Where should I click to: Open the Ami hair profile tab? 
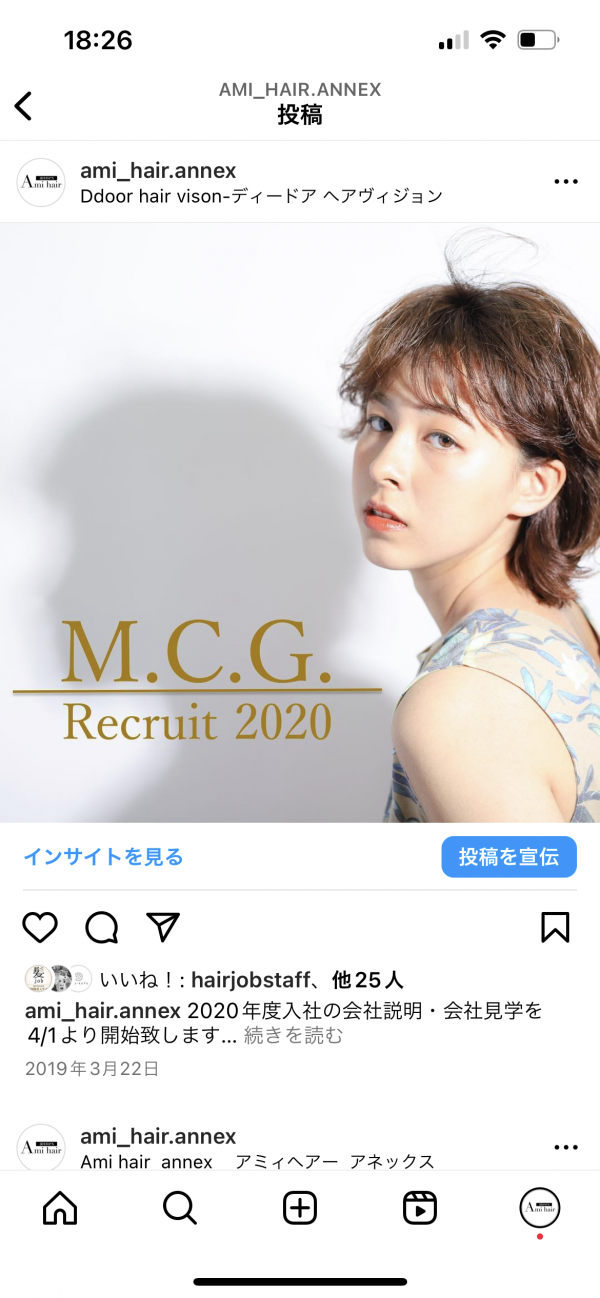tap(540, 1209)
